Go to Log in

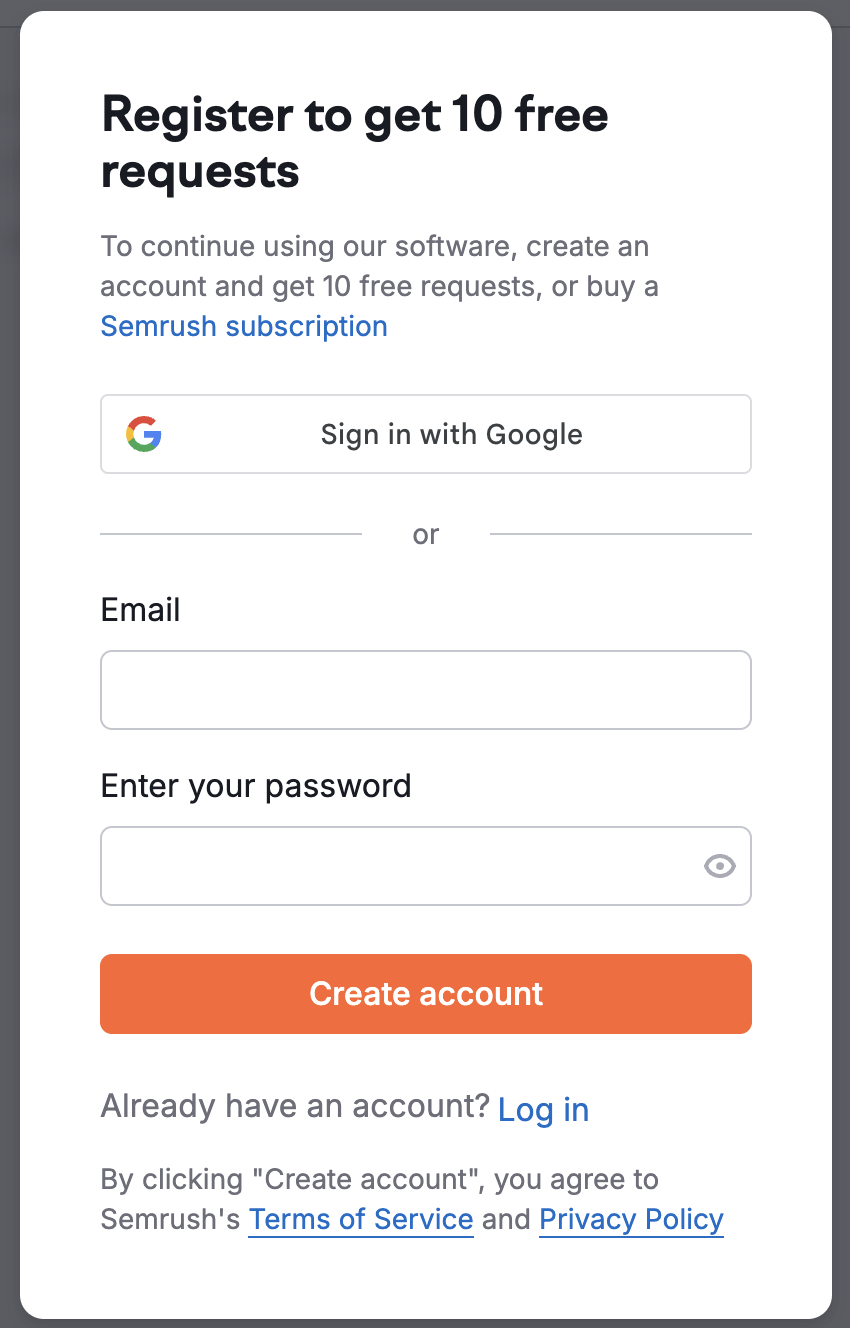543,1109
